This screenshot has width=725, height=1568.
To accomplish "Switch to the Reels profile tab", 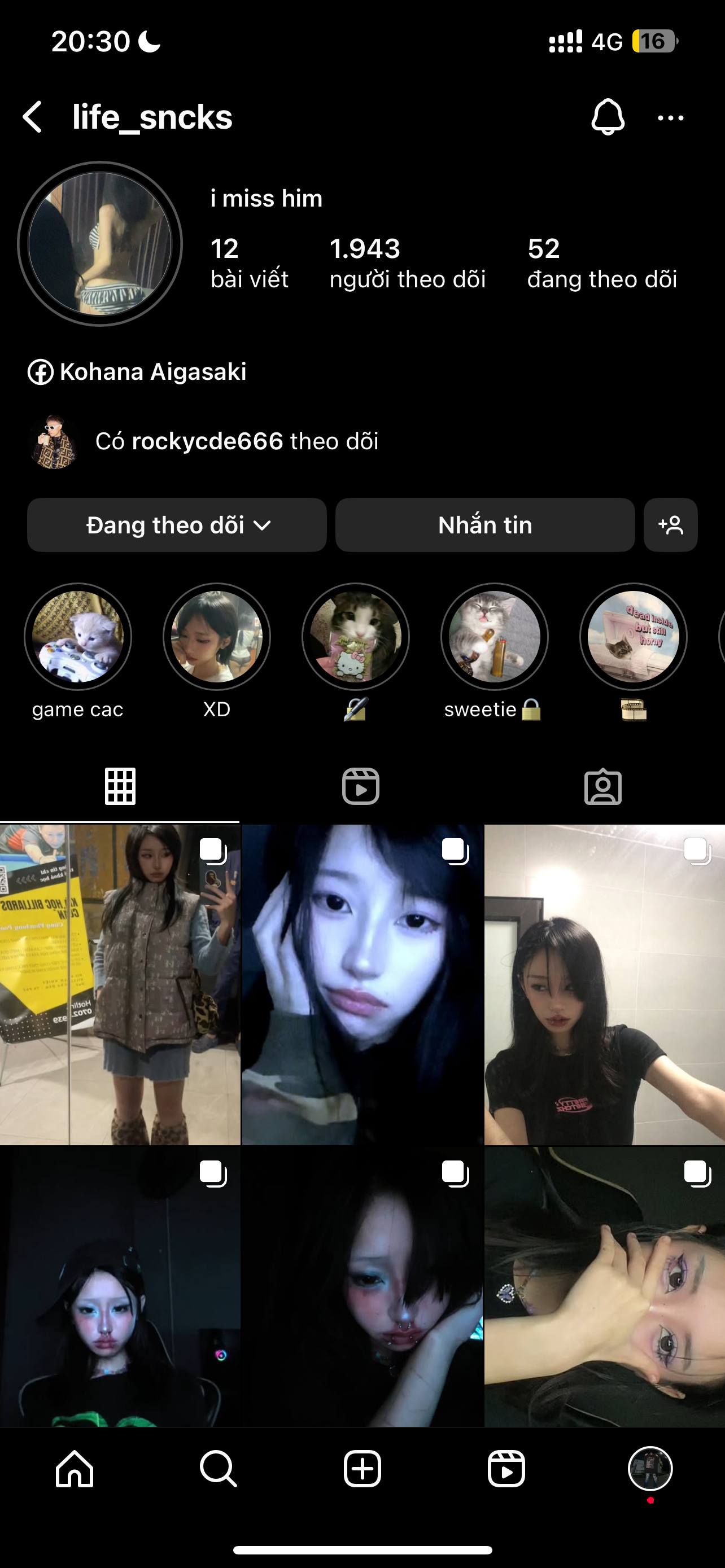I will [360, 786].
